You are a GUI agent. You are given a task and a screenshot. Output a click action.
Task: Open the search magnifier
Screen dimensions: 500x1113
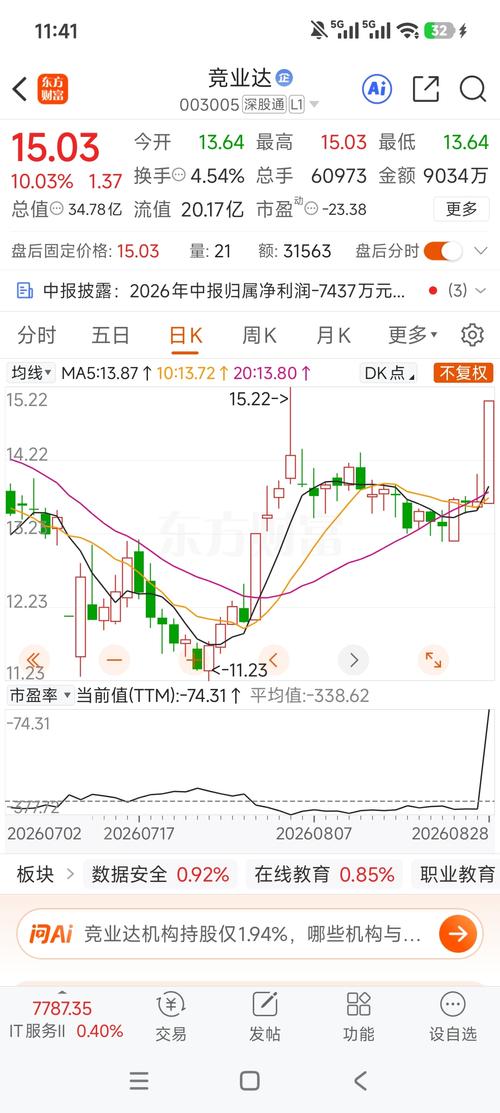(472, 89)
